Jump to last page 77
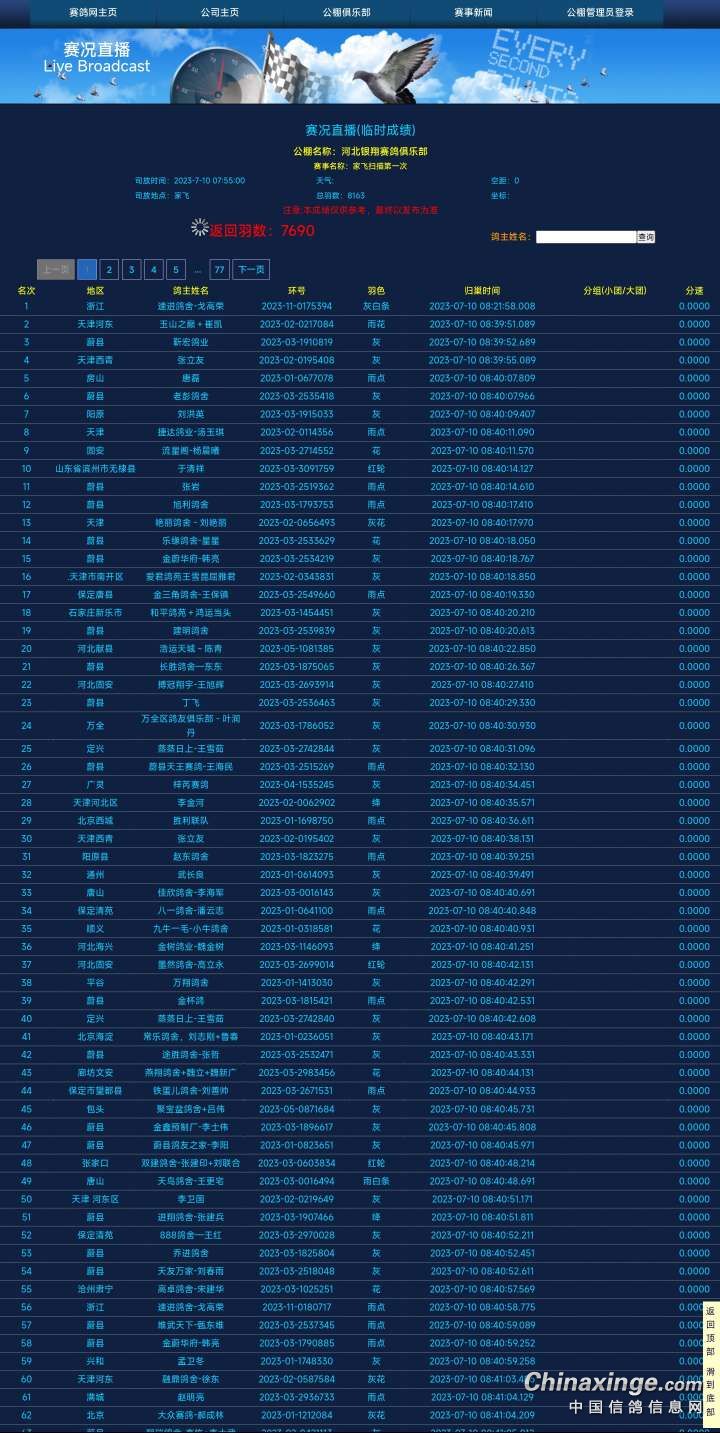The image size is (720, 1433). point(219,269)
